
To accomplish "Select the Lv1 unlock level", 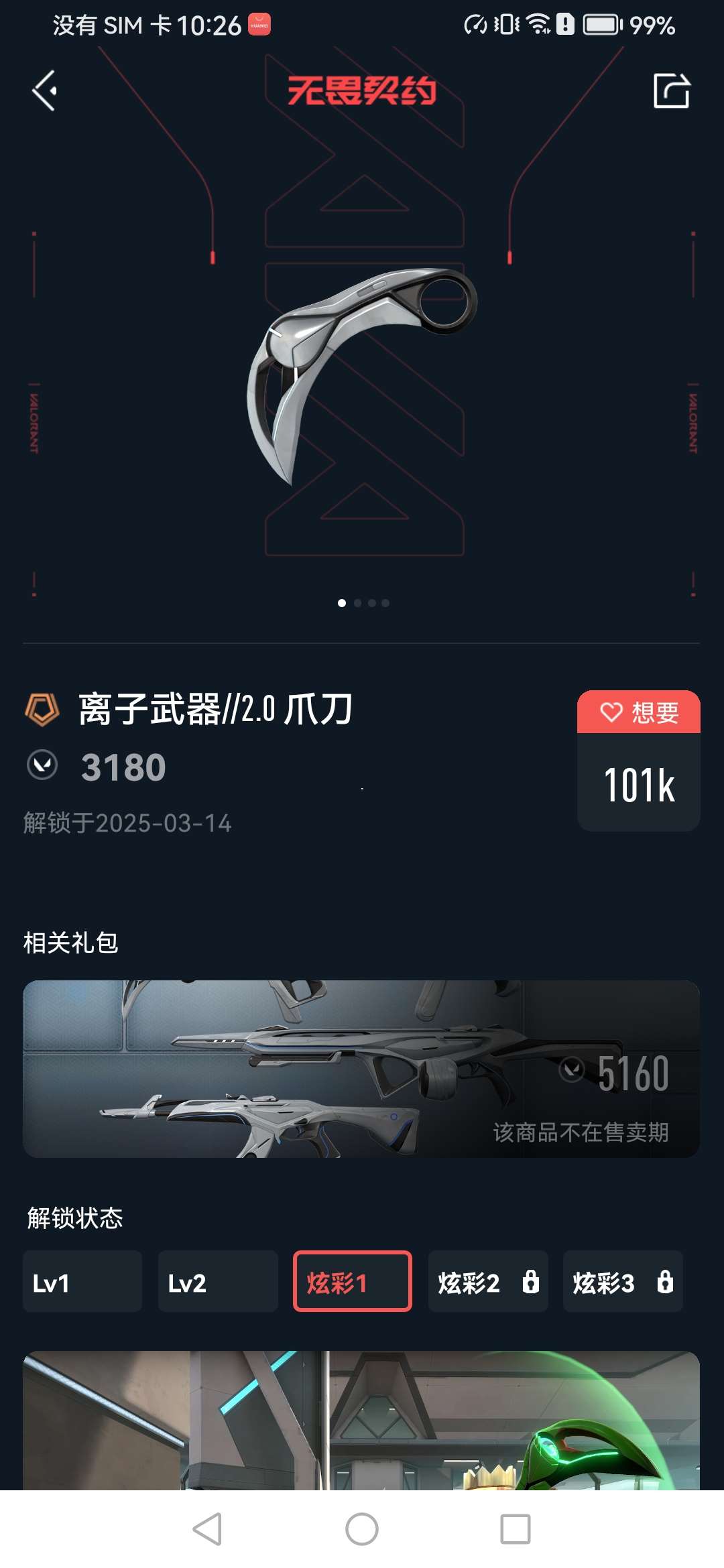I will click(82, 1281).
